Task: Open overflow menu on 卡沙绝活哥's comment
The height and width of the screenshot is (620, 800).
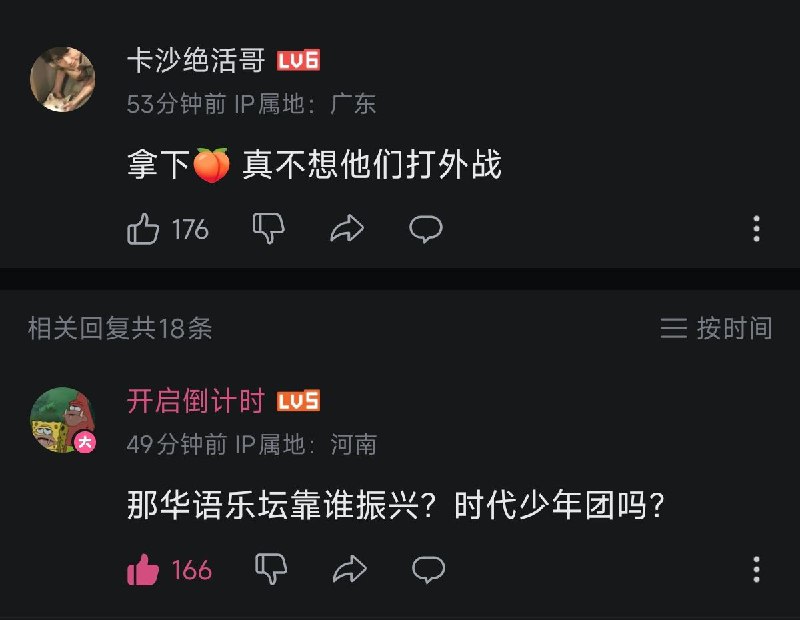Action: tap(756, 229)
